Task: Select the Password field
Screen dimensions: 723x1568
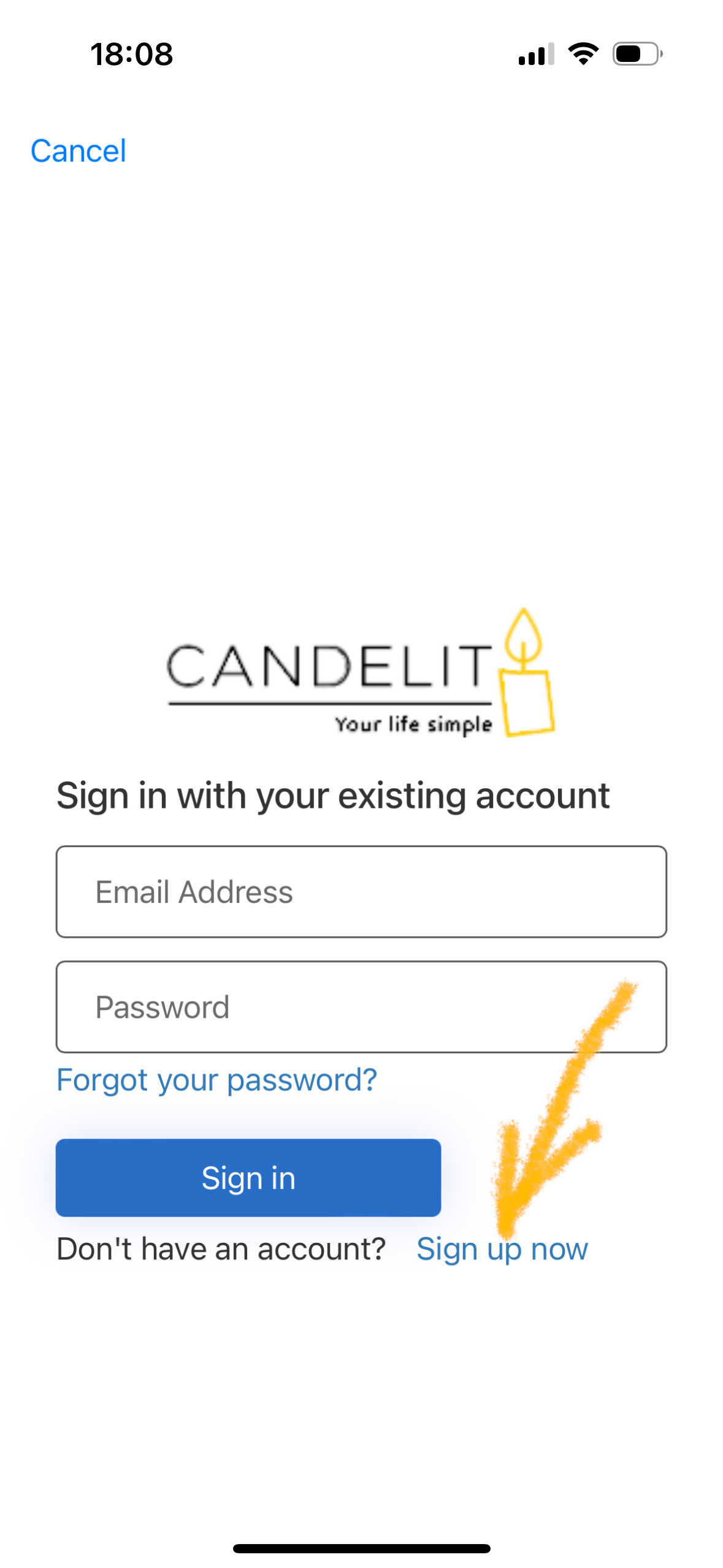Action: click(x=361, y=1007)
